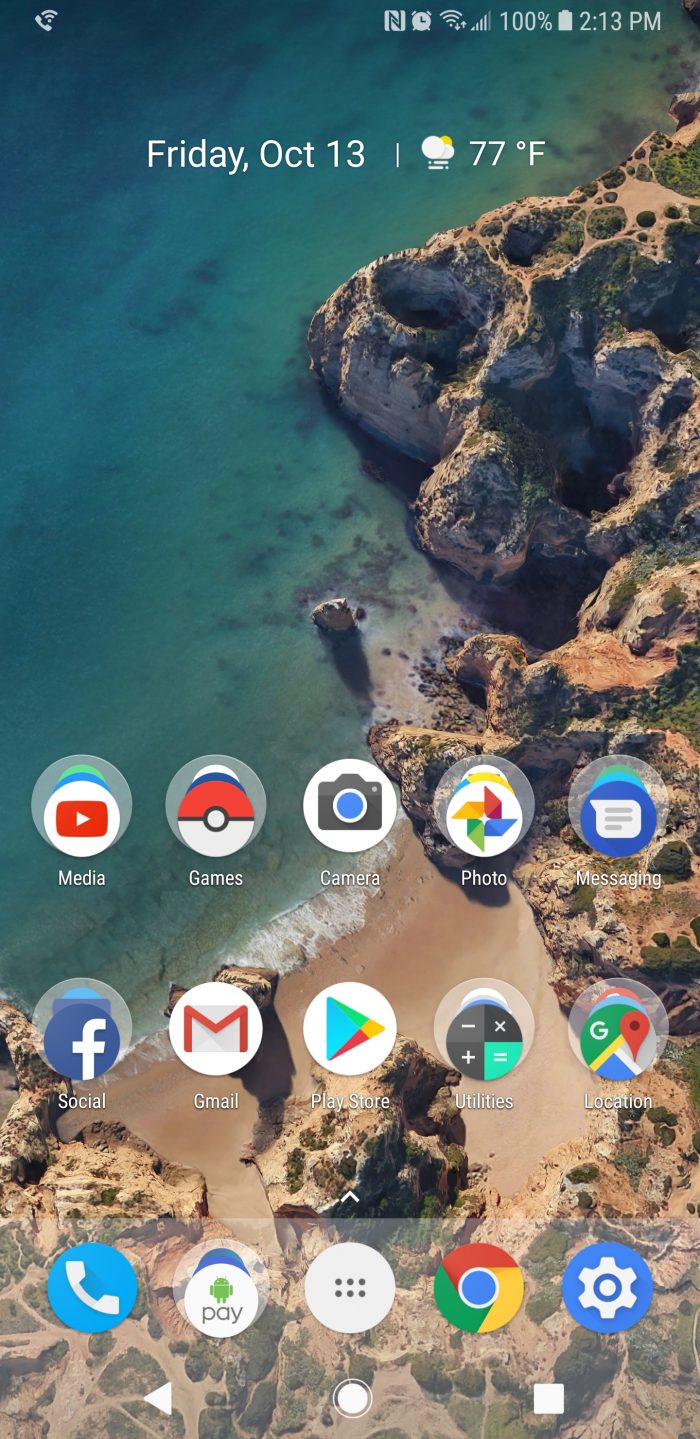
Task: Launch Chrome browser
Action: point(478,1289)
